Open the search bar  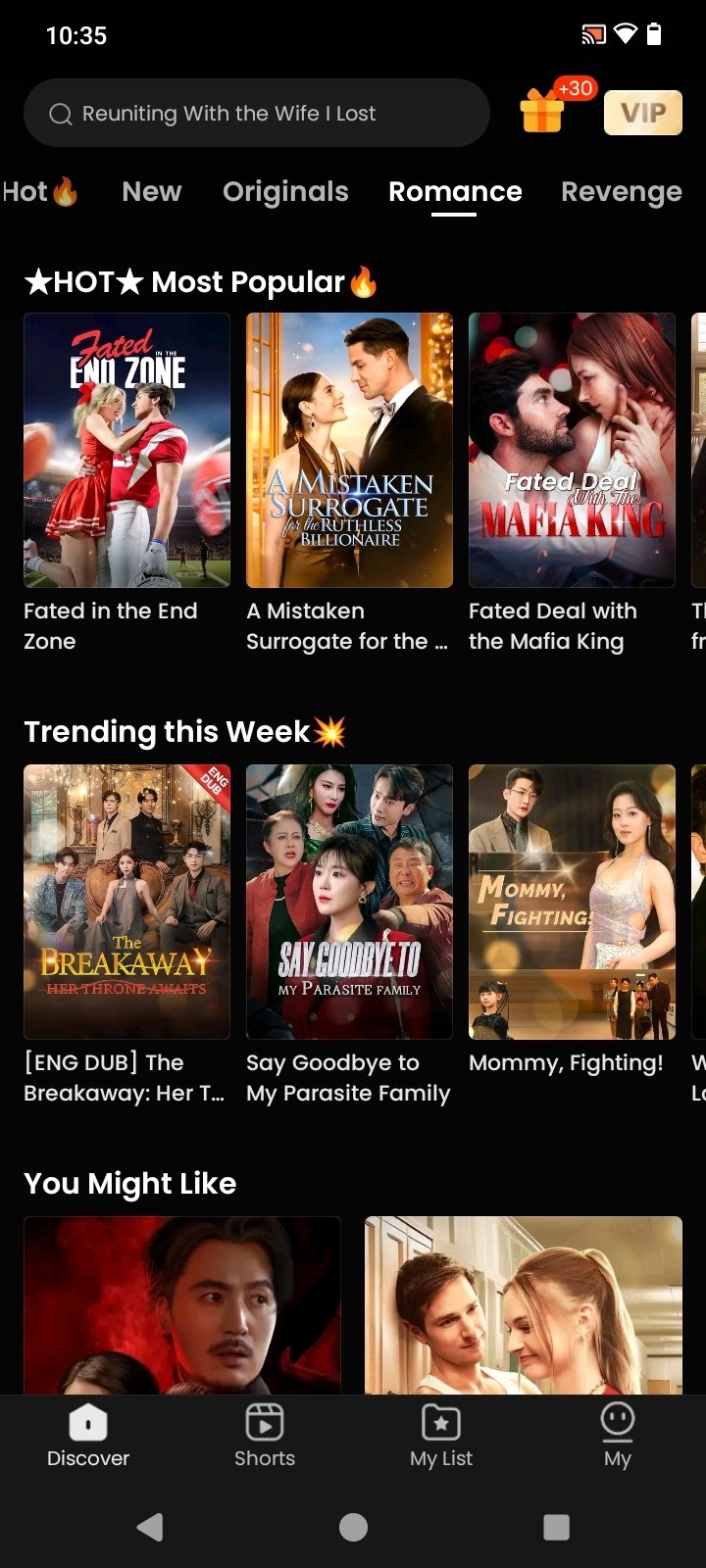(x=255, y=114)
